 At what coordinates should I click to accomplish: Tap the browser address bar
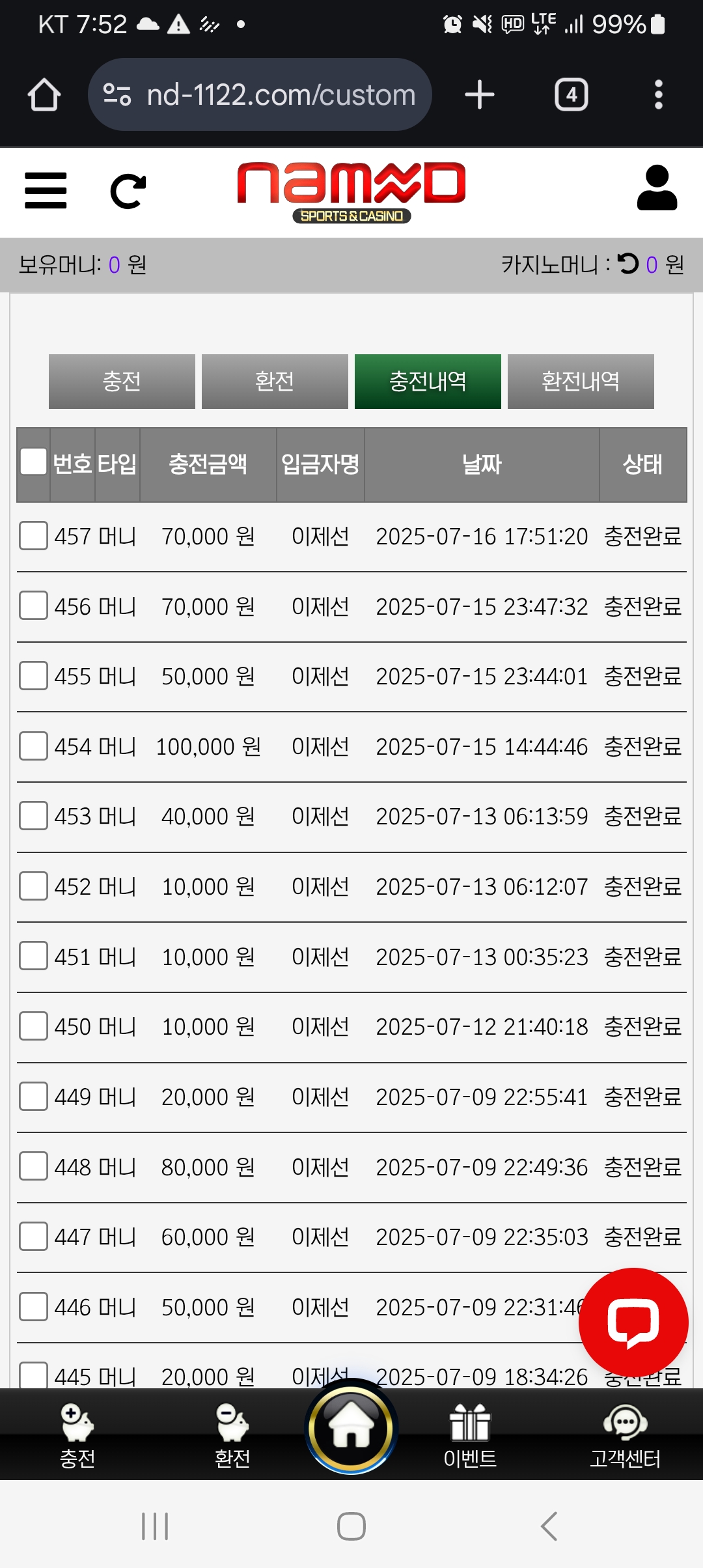point(260,95)
